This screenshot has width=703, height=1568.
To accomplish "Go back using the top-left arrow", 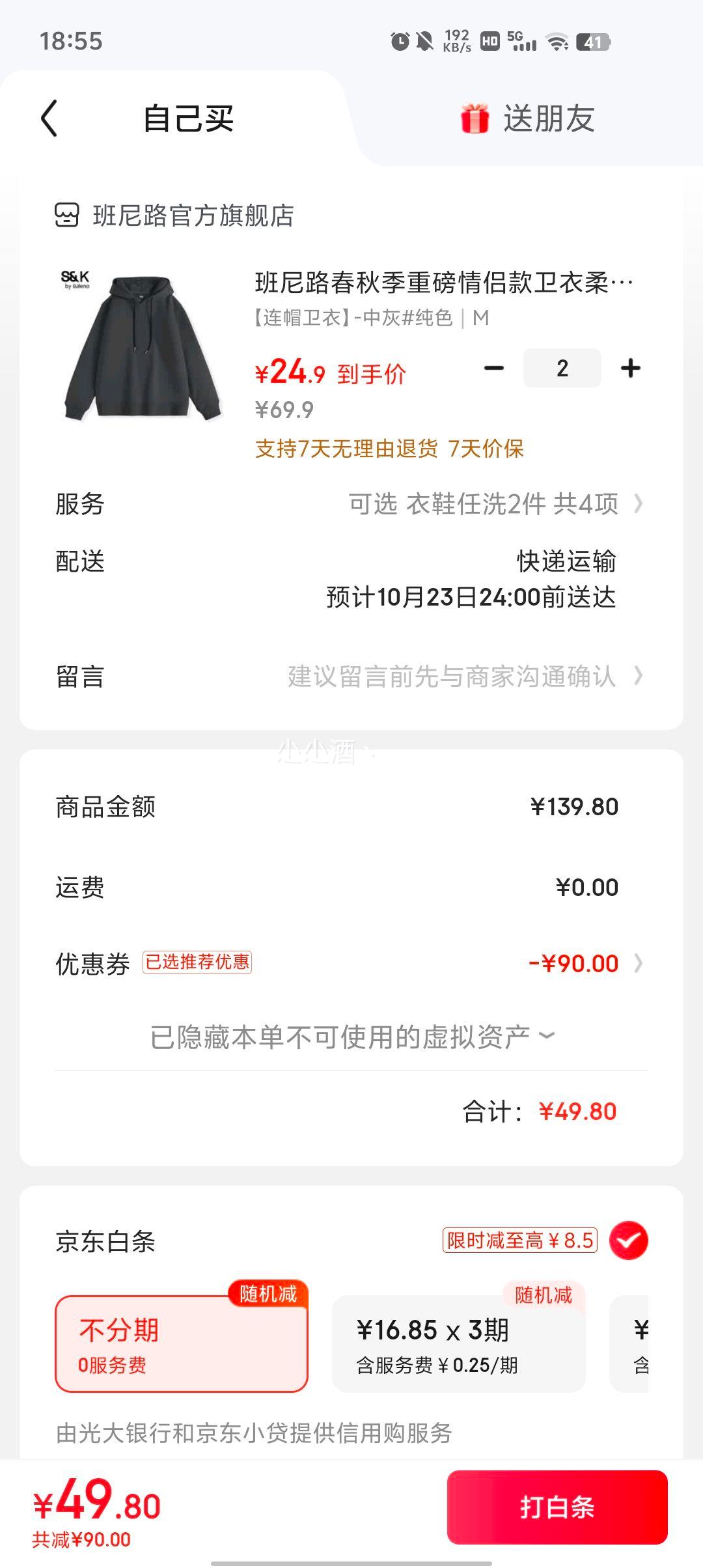I will click(49, 119).
